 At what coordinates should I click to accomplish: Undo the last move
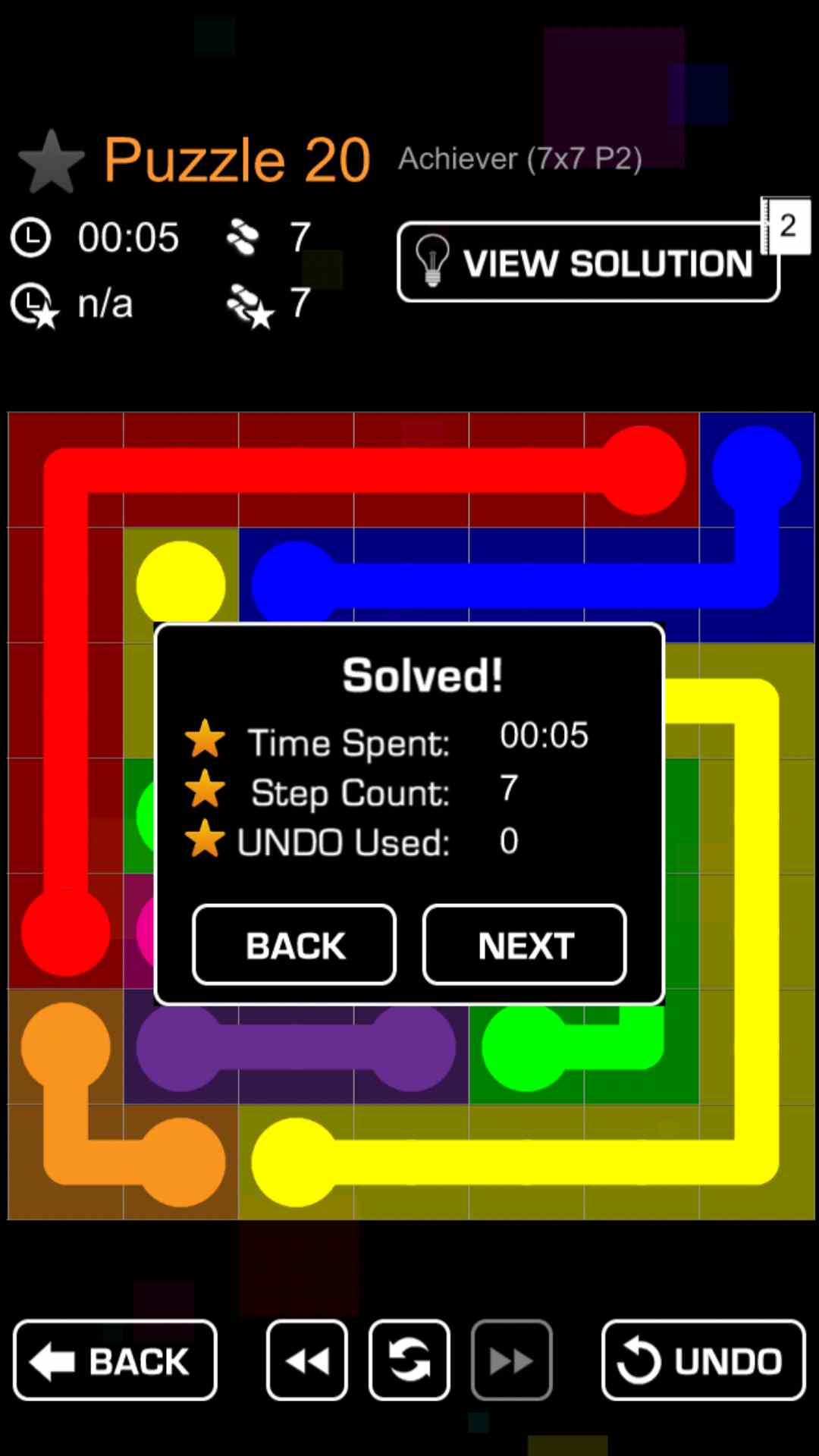[x=703, y=1360]
